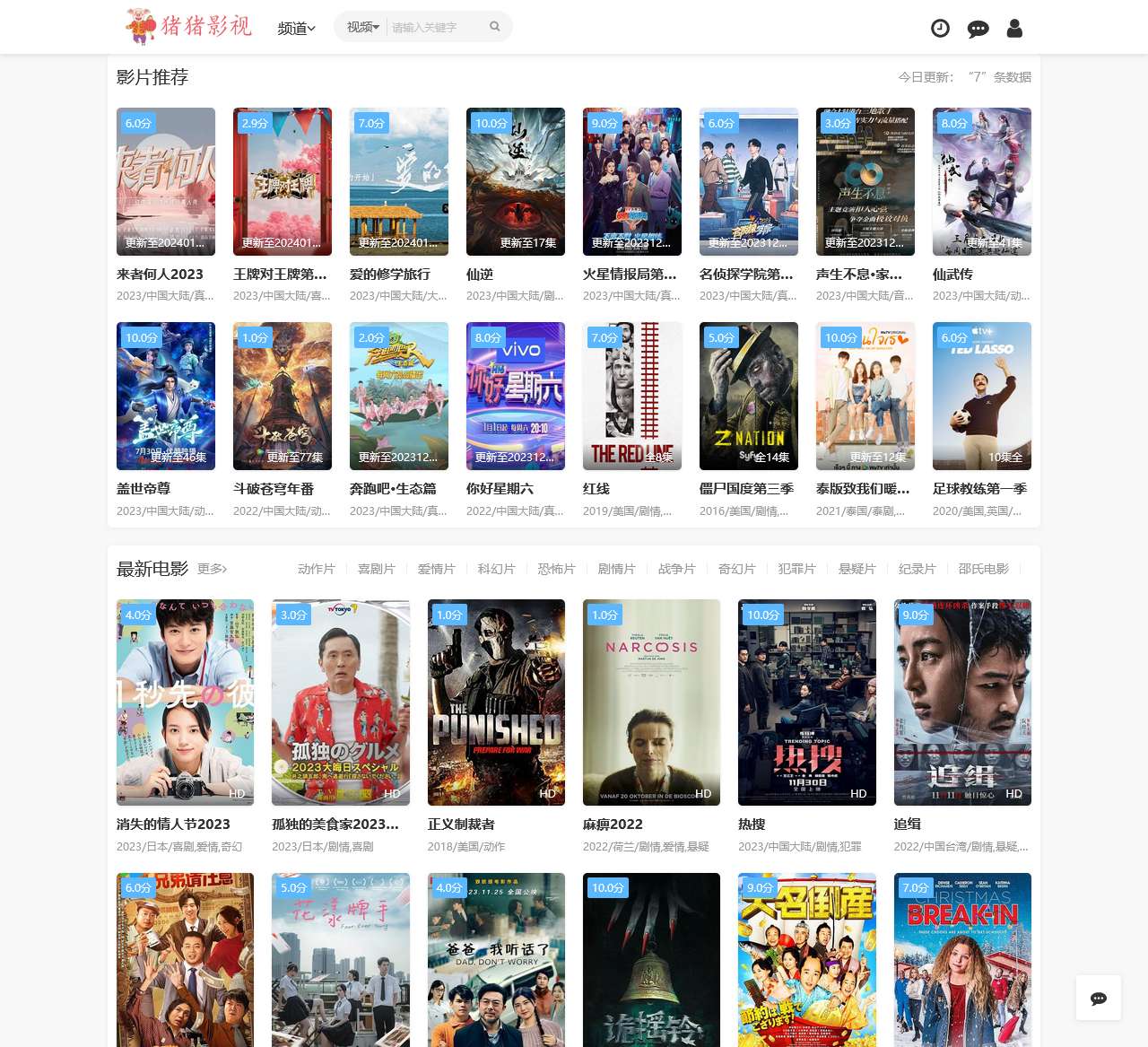This screenshot has width=1148, height=1047.
Task: Select the 动作片 genre filter
Action: (x=316, y=569)
